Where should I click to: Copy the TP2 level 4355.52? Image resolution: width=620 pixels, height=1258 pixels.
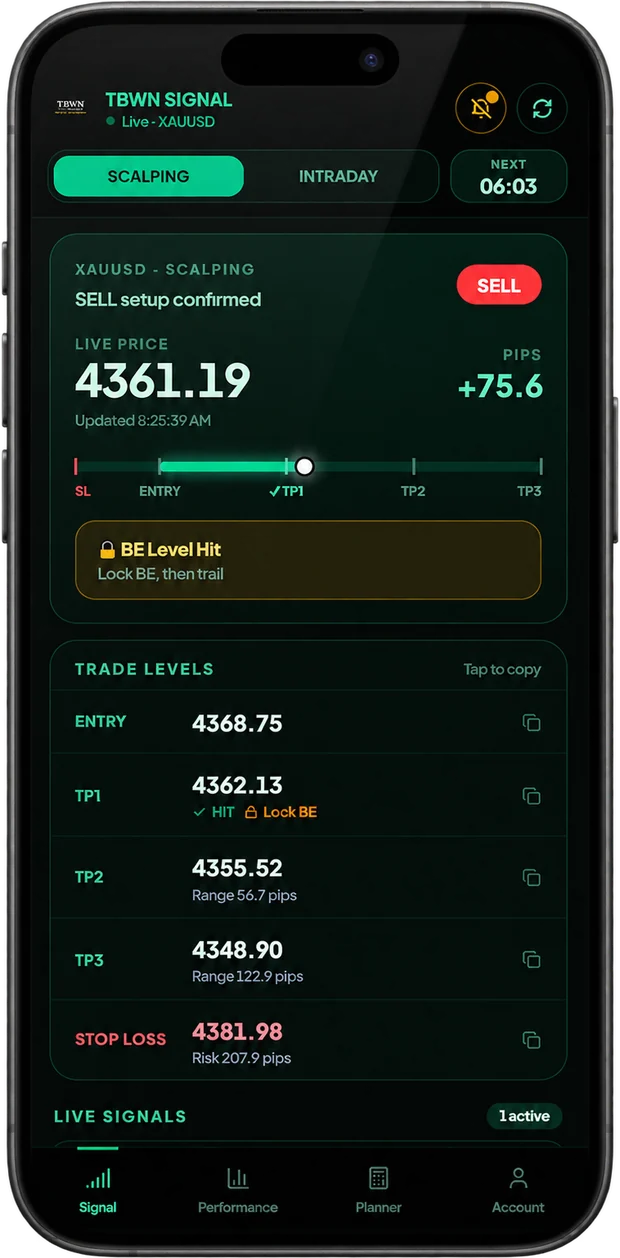click(x=532, y=877)
